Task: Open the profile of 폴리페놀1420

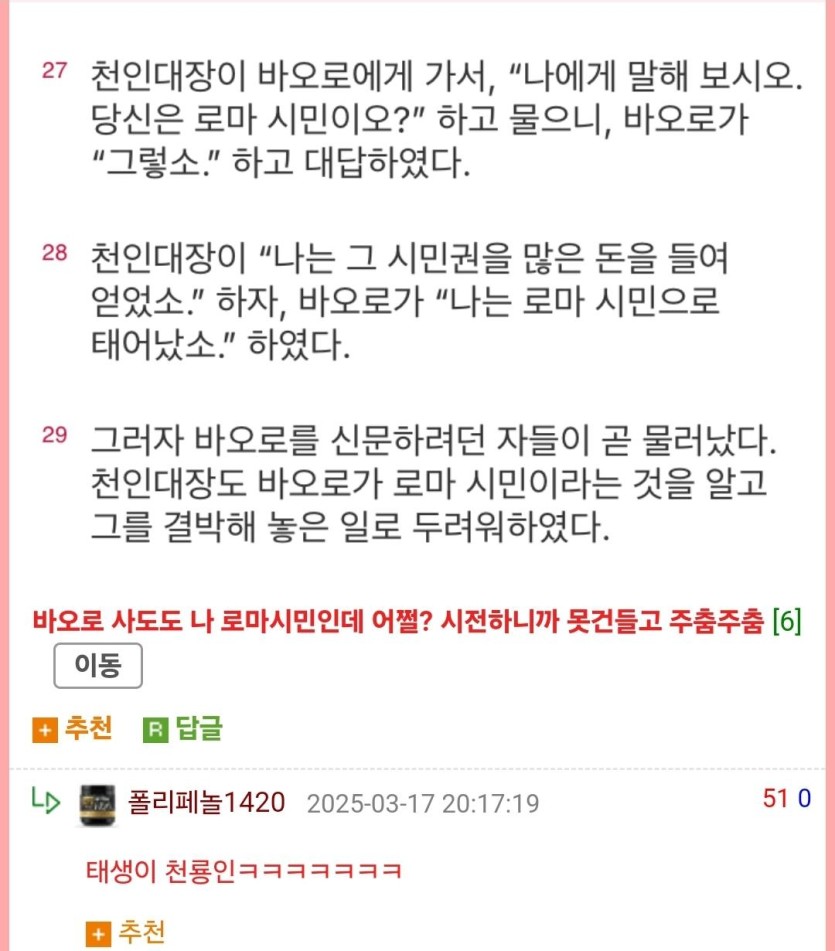Action: point(207,802)
